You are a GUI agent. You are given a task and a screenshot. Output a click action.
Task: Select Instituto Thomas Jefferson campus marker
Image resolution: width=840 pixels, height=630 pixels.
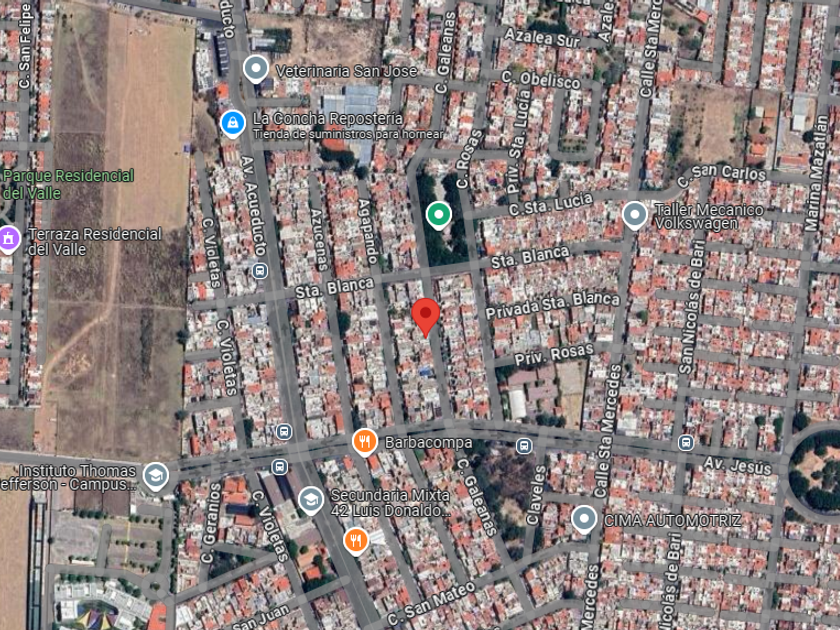[156, 476]
